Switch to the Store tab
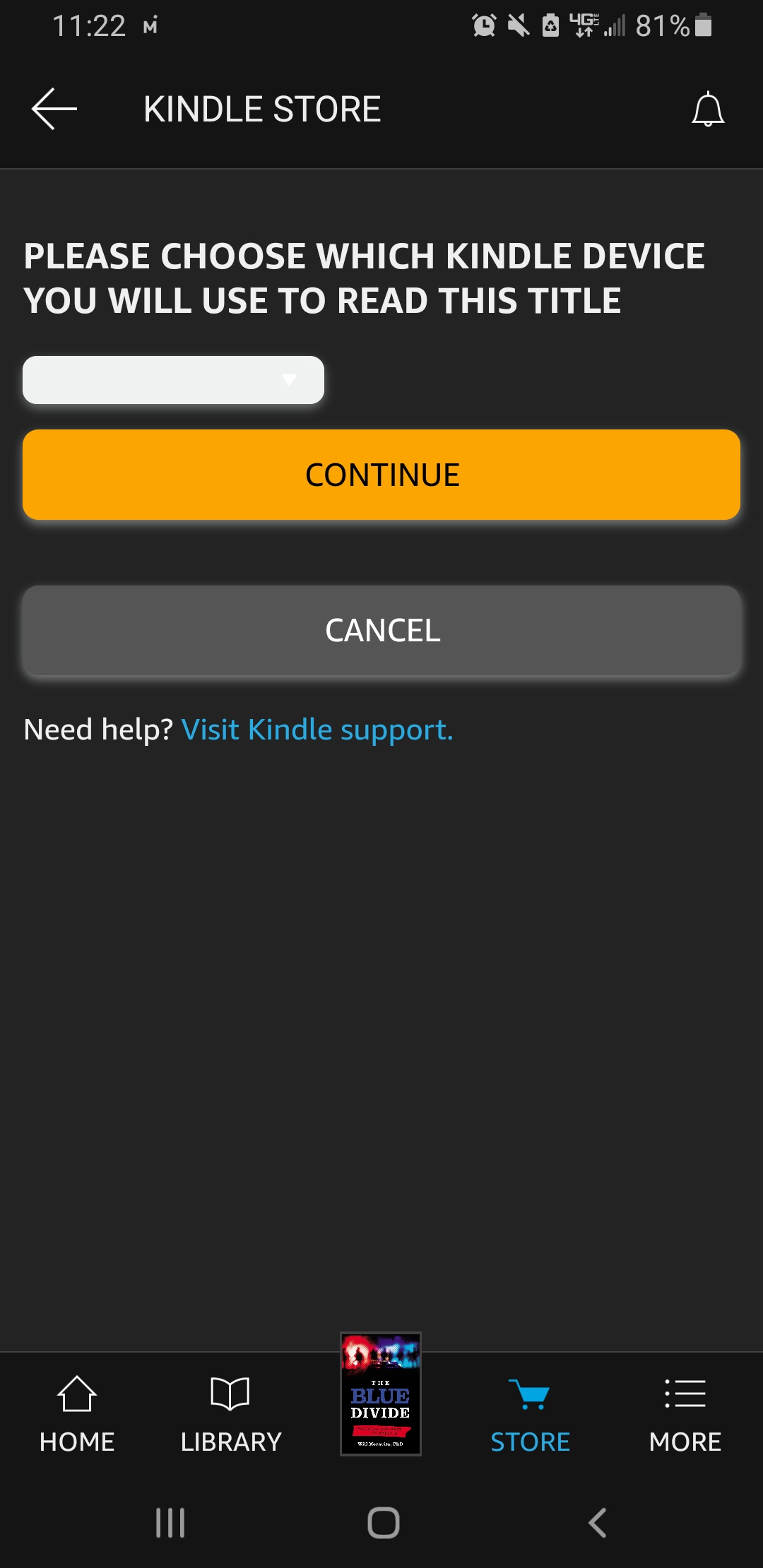The height and width of the screenshot is (1568, 763). (x=530, y=1416)
